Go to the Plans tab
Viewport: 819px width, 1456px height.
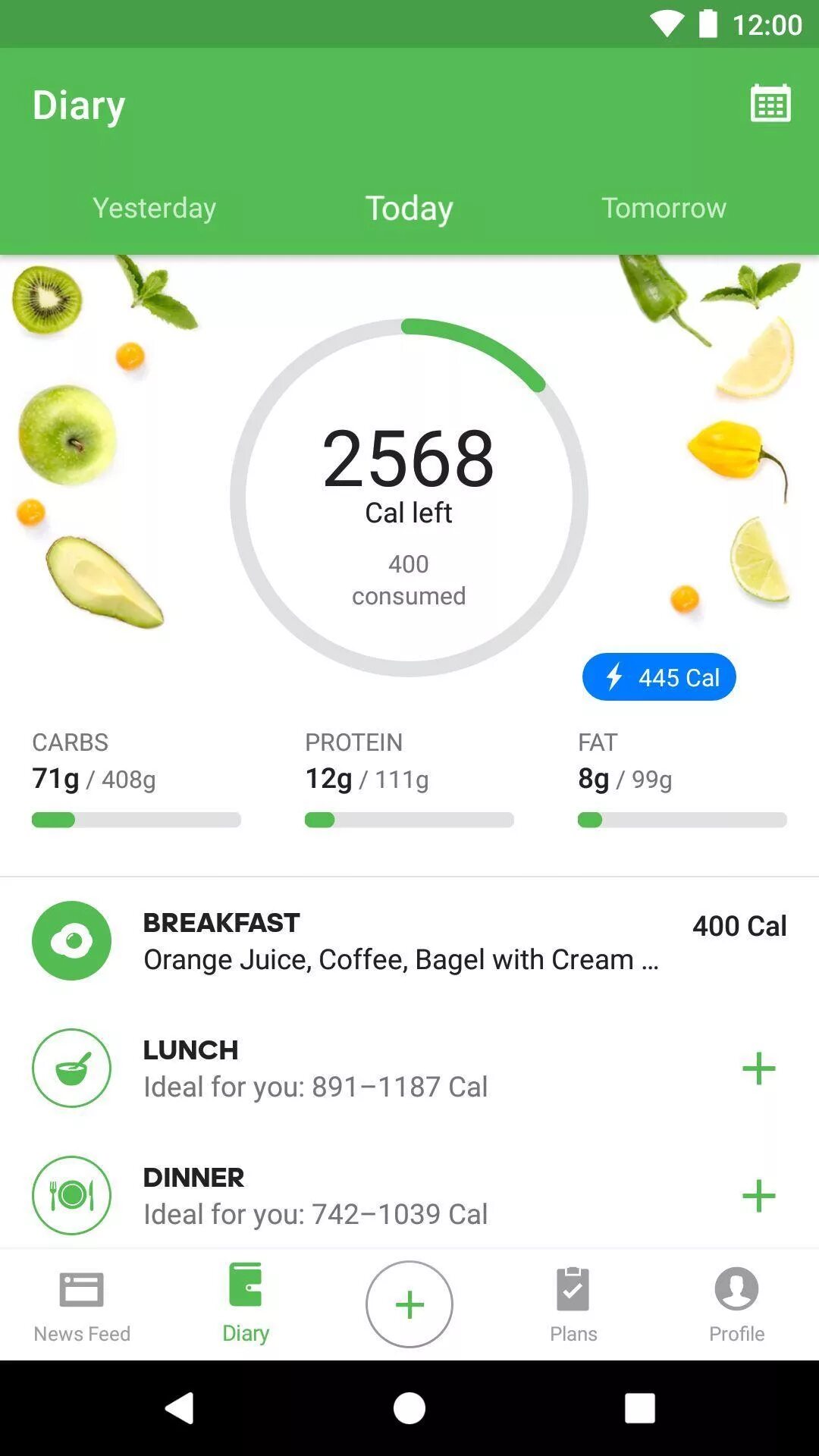tap(573, 1304)
